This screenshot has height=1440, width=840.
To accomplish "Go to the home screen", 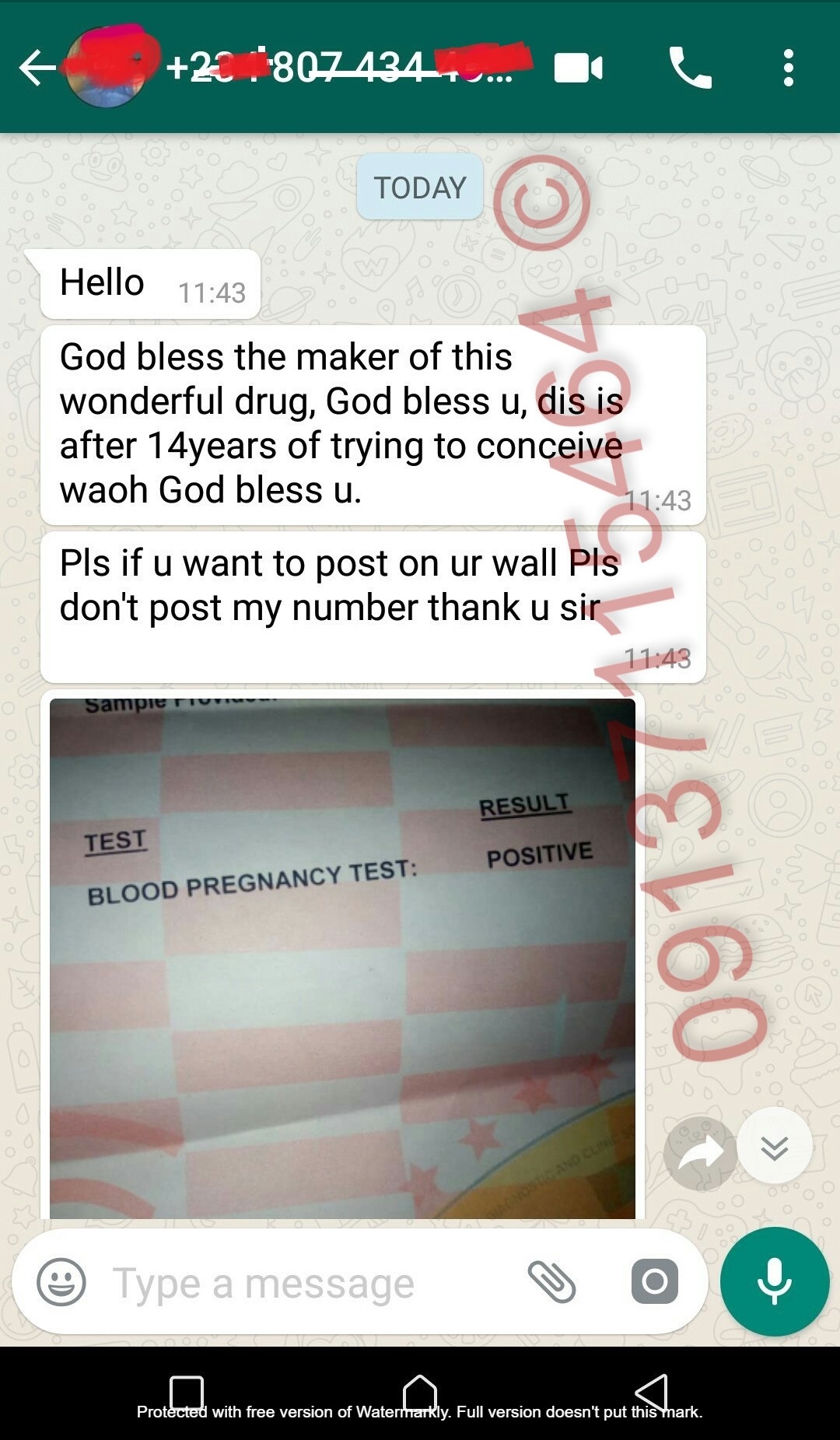I will (420, 1393).
